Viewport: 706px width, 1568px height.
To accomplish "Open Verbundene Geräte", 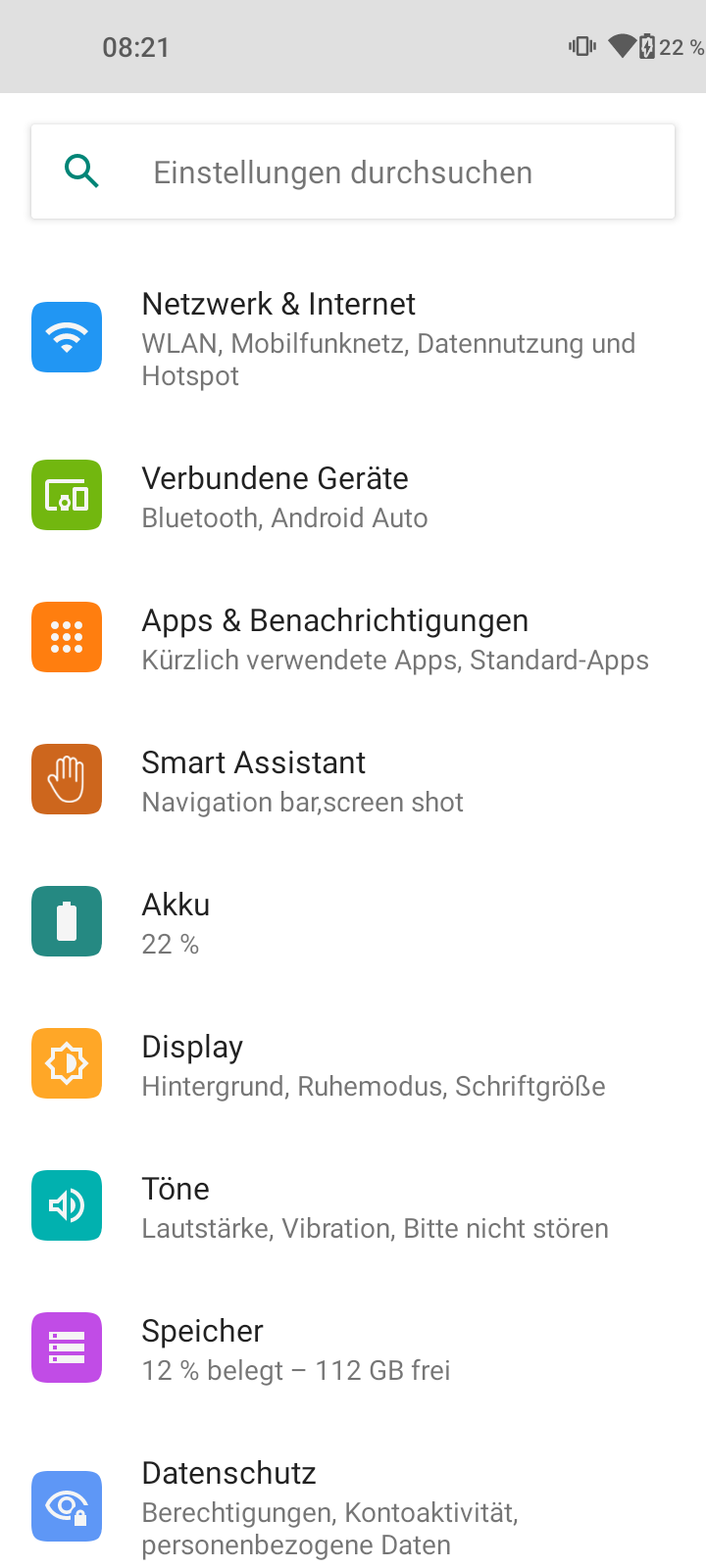I will 353,497.
